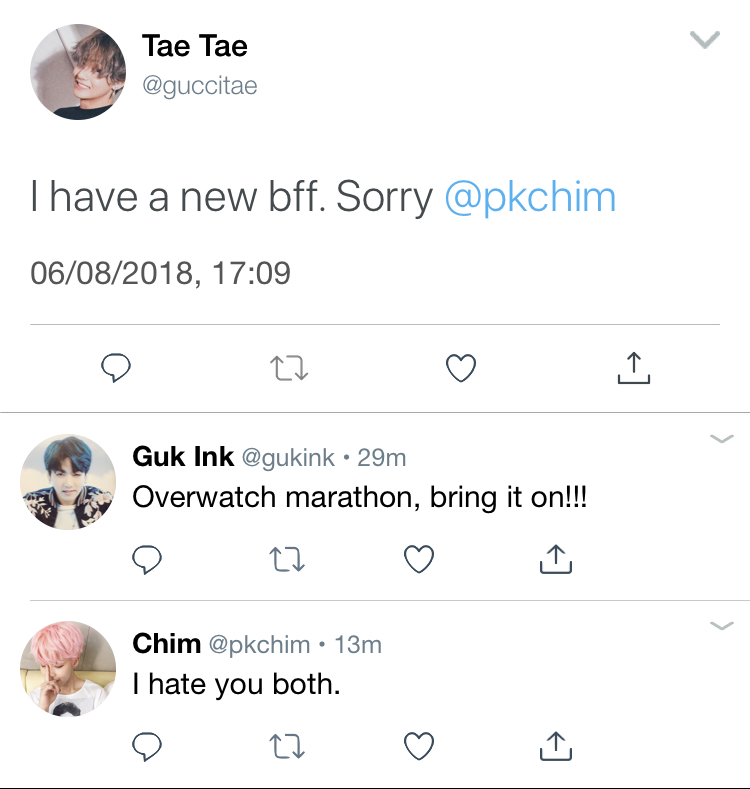Open the @pkchim mention link

click(529, 197)
